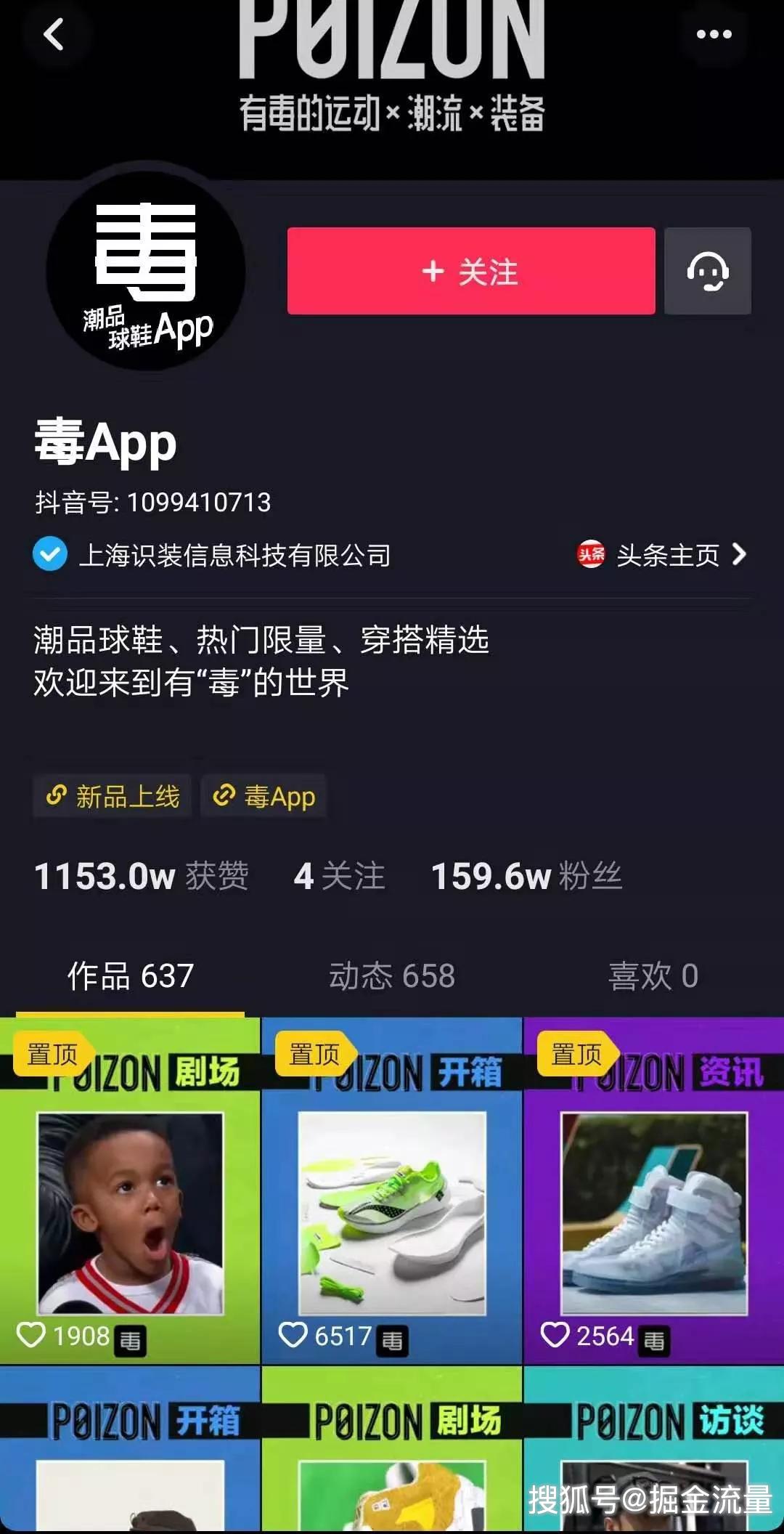
Task: View the 关注 following list
Action: [339, 876]
